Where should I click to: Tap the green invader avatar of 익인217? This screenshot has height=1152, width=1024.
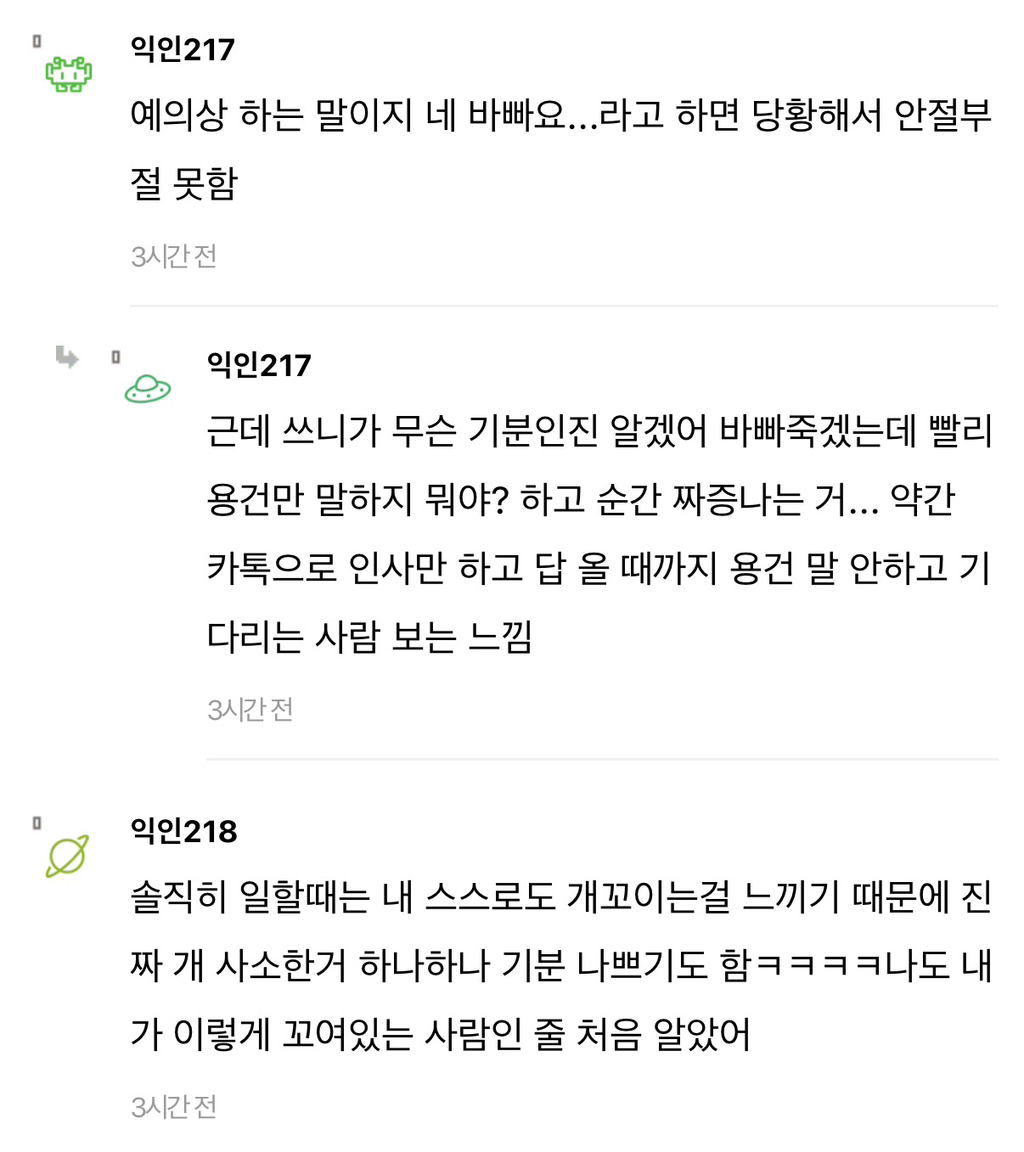[68, 73]
